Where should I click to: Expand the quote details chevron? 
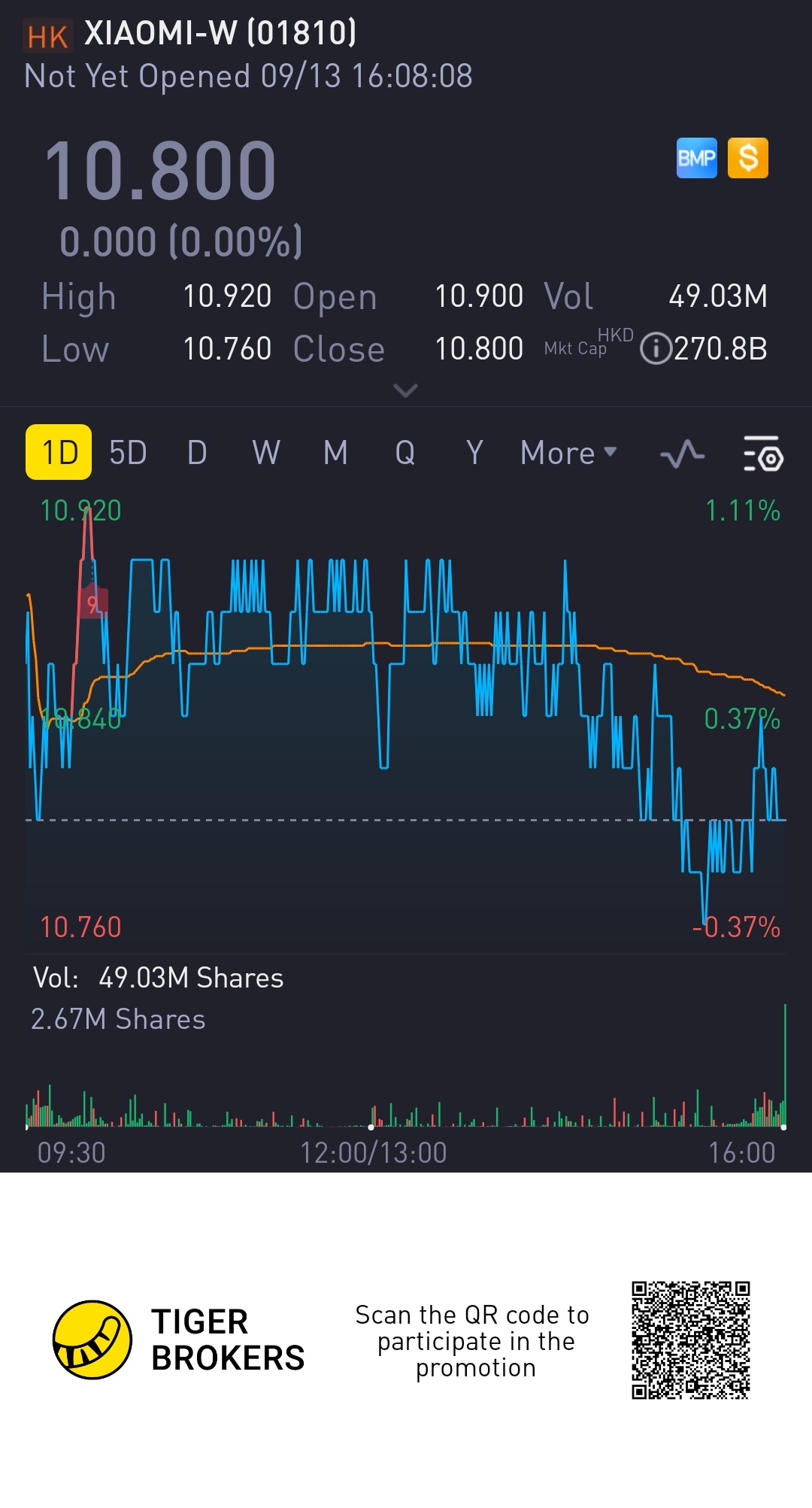tap(405, 390)
